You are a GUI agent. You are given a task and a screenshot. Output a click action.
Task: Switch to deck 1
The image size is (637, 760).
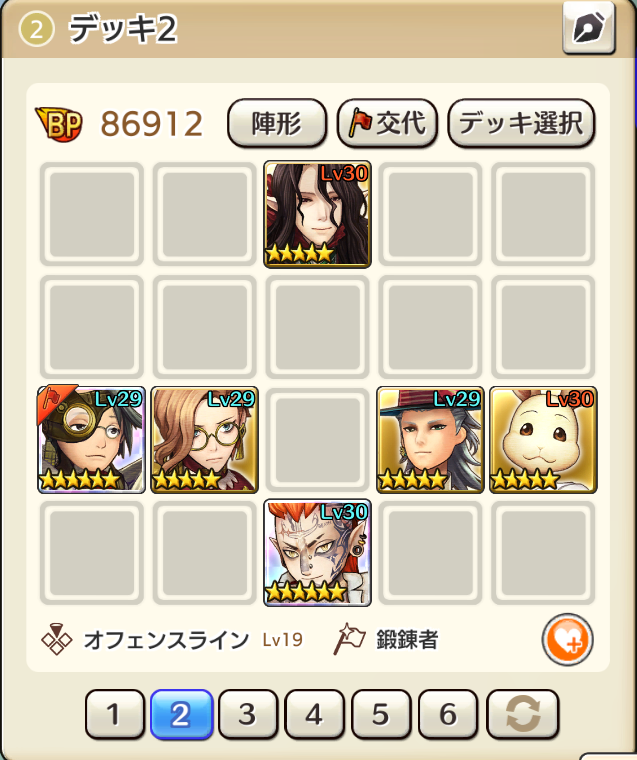(114, 714)
